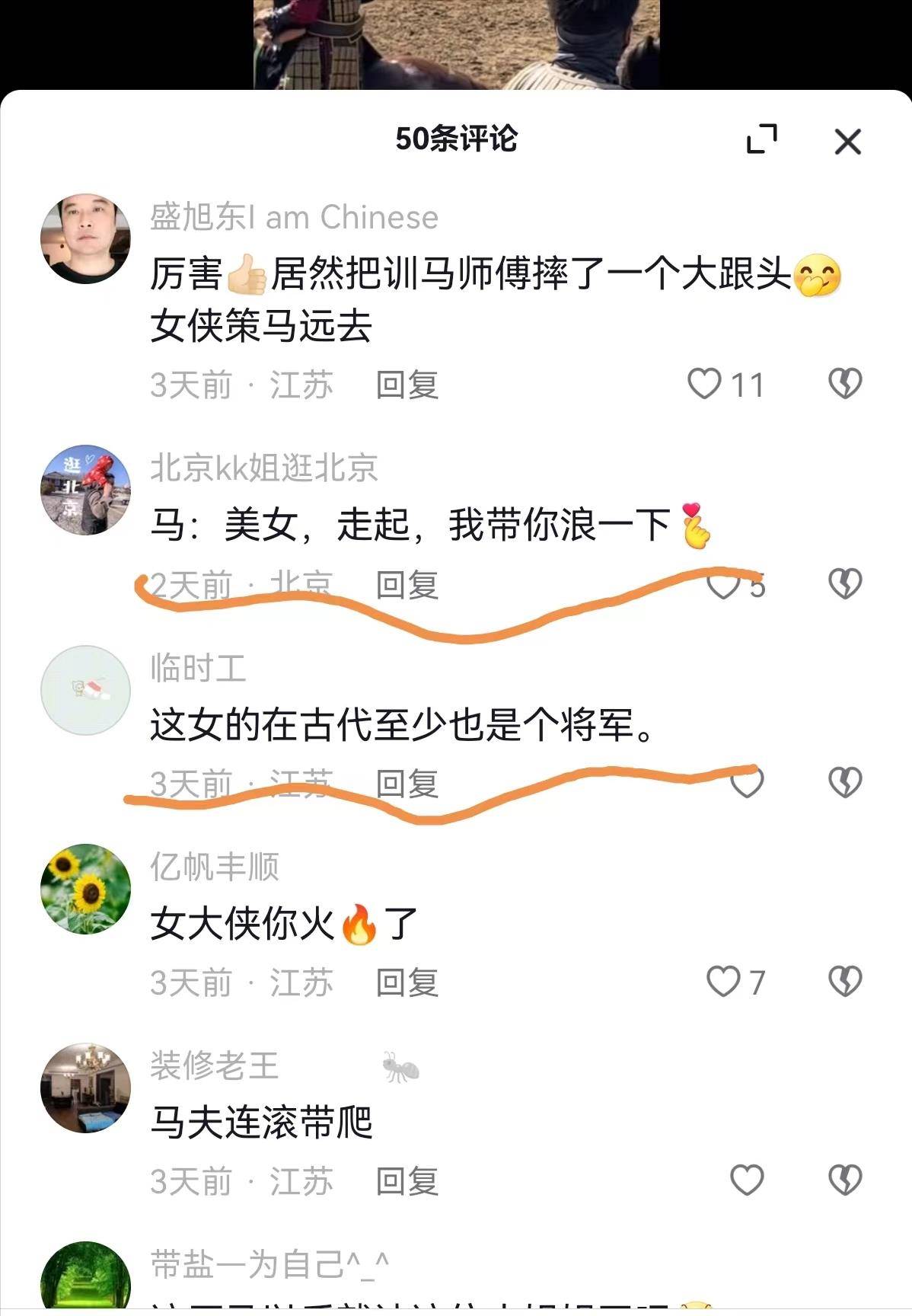
Task: Like 盛旭东I am Chinese's comment
Action: (x=704, y=384)
